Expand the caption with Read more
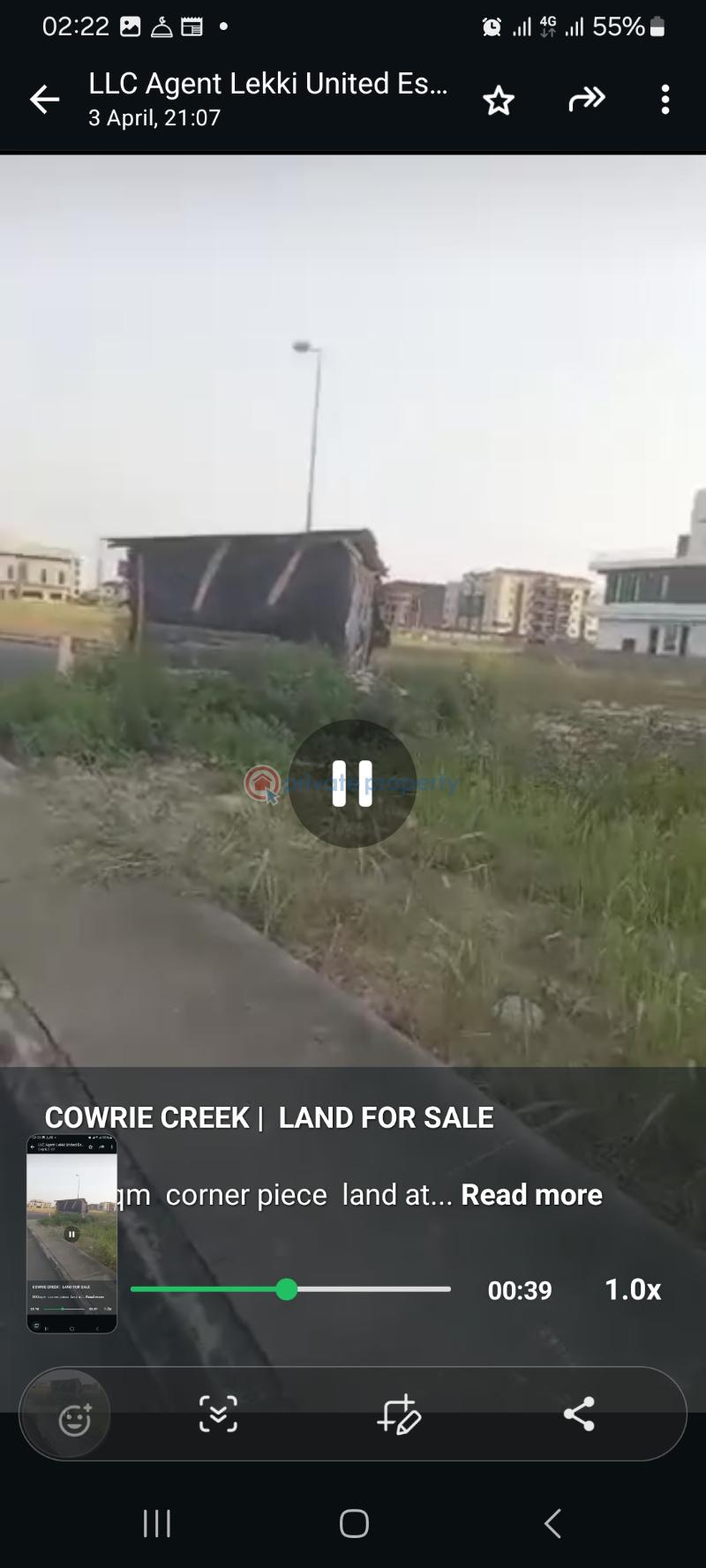Image resolution: width=706 pixels, height=1568 pixels. (530, 1194)
